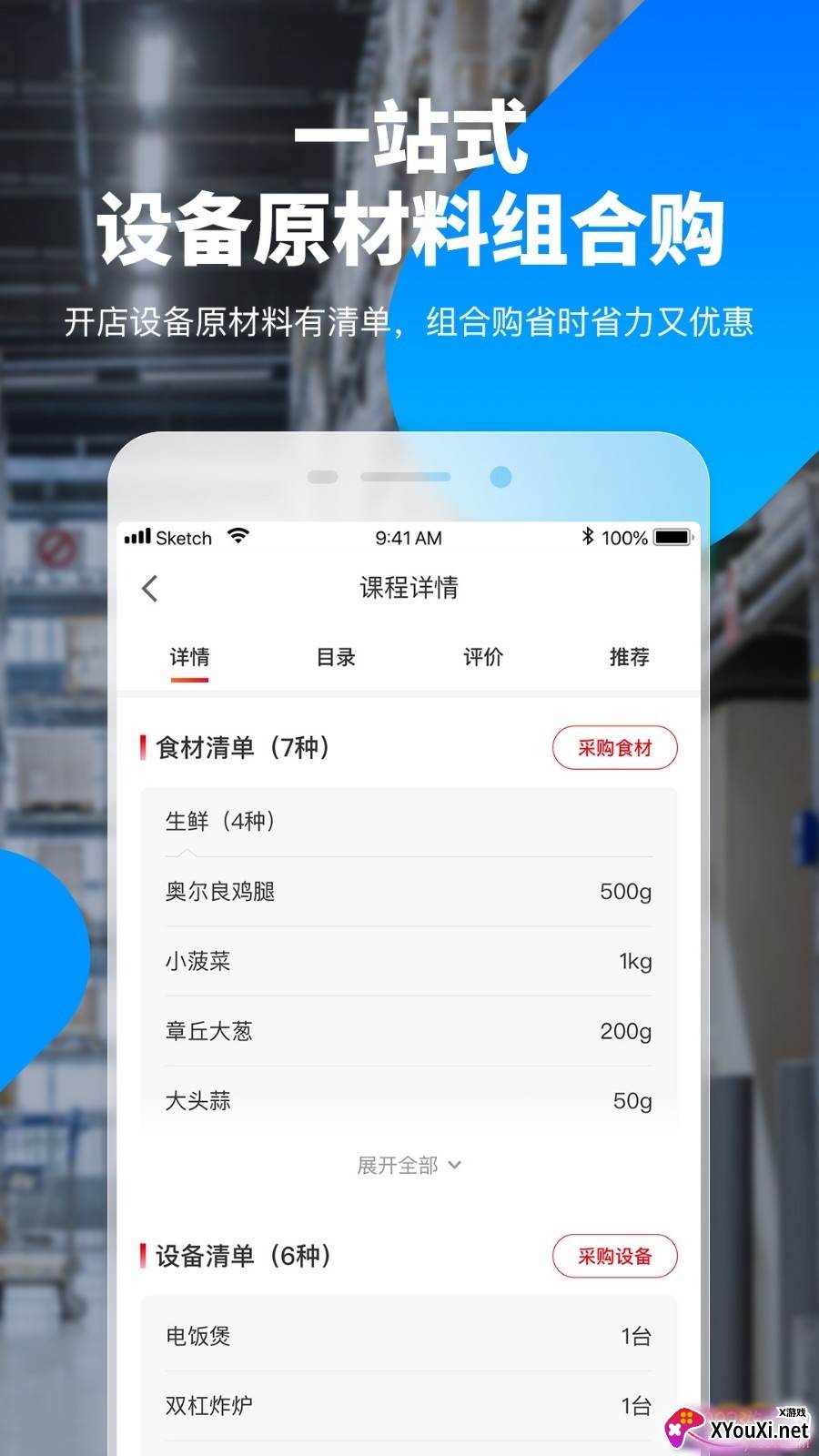Tap the Bluetooth icon in the status bar
Screen dimensions: 819x1456
coord(588,537)
